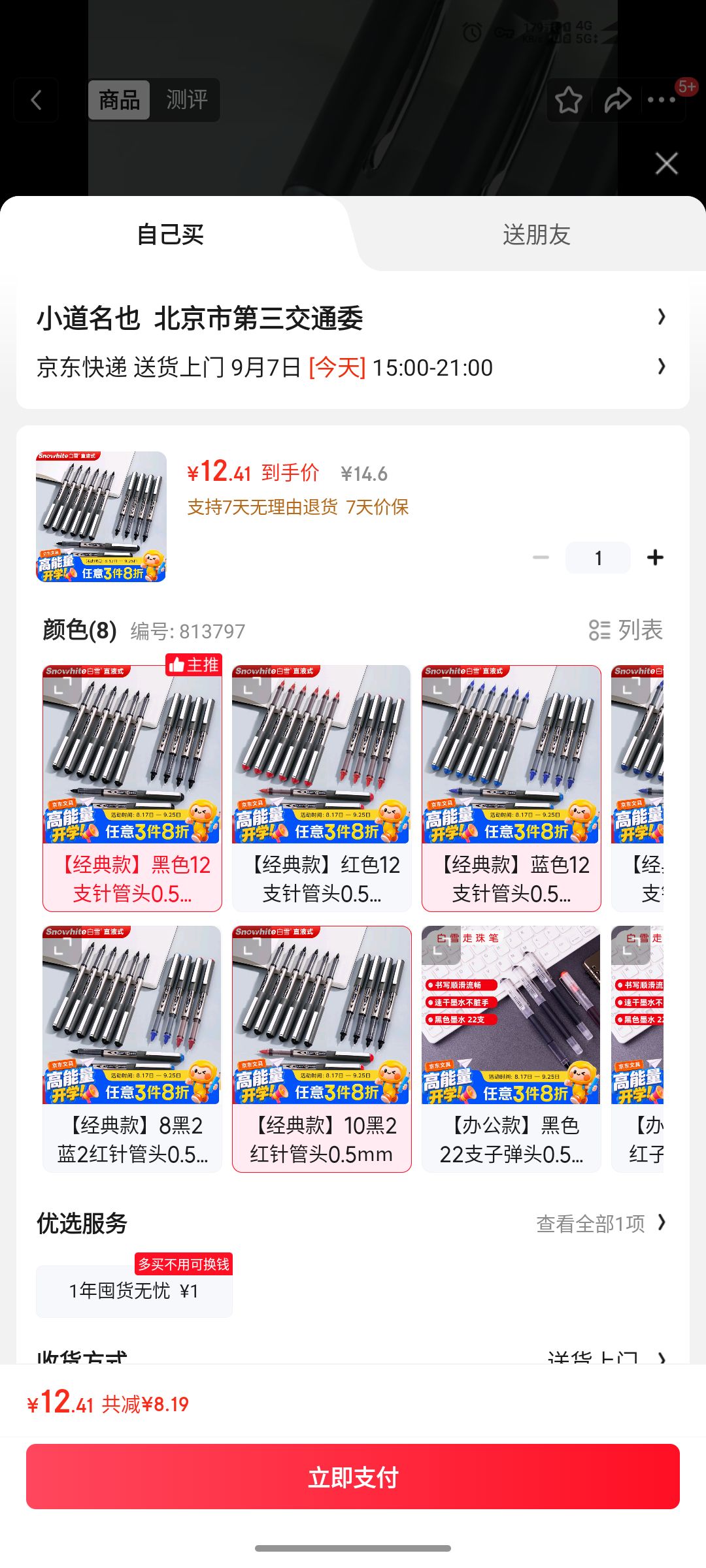View all services via 查看全部1项
Image resolution: width=706 pixels, height=1568 pixels.
click(x=601, y=1223)
